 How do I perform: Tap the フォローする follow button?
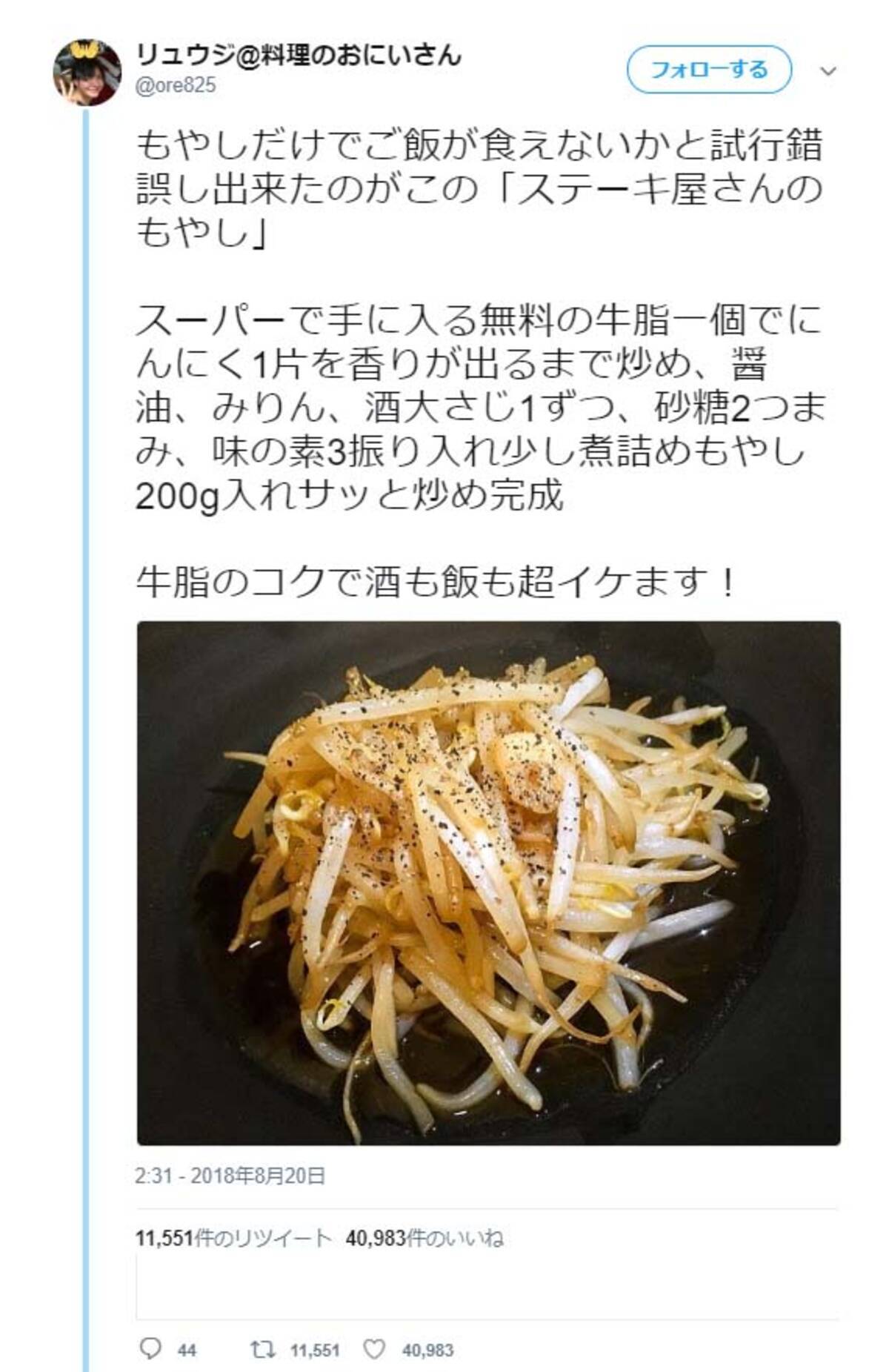(709, 70)
